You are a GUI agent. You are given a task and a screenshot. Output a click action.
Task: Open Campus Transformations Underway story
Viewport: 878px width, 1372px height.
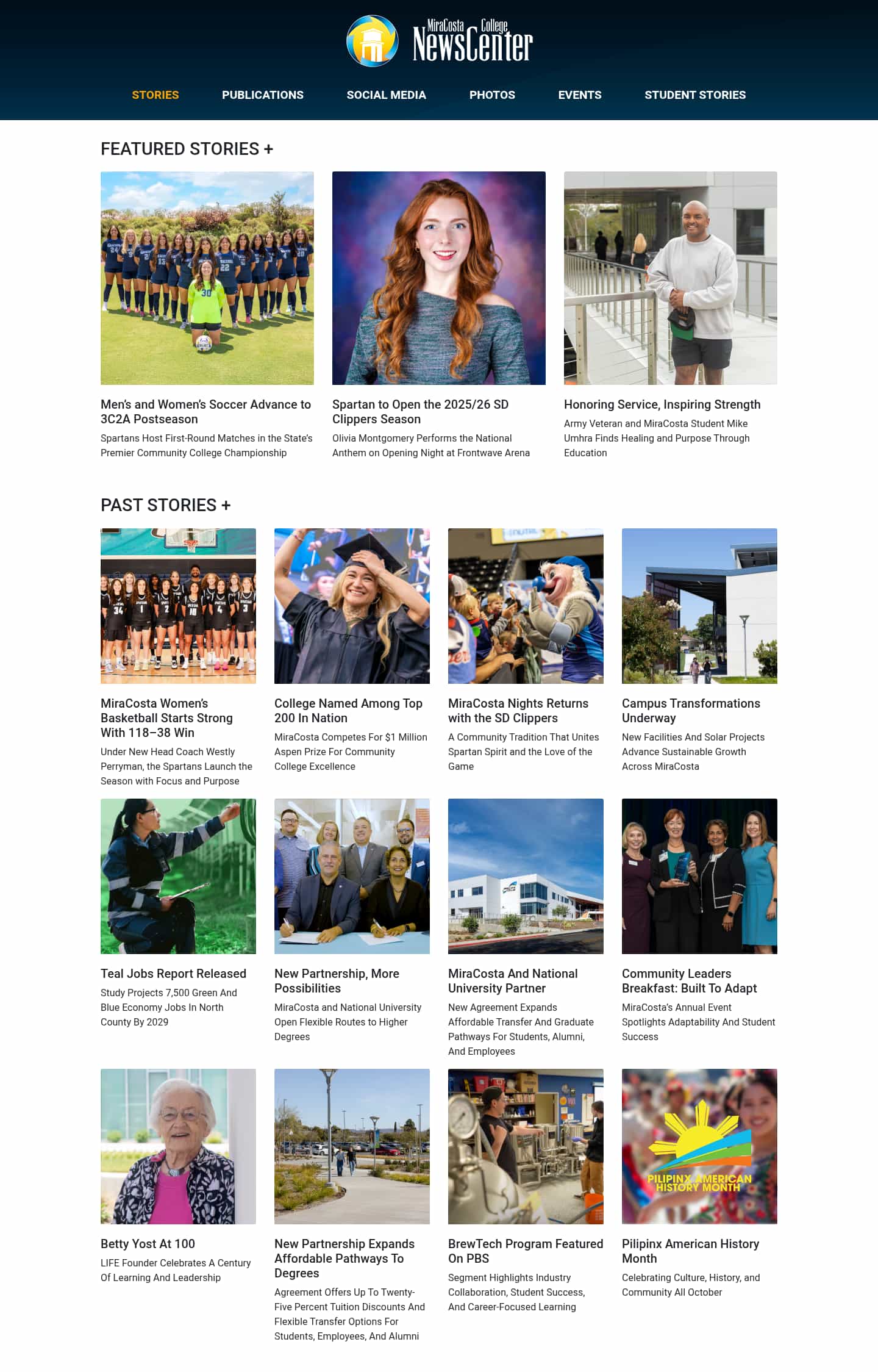click(691, 711)
